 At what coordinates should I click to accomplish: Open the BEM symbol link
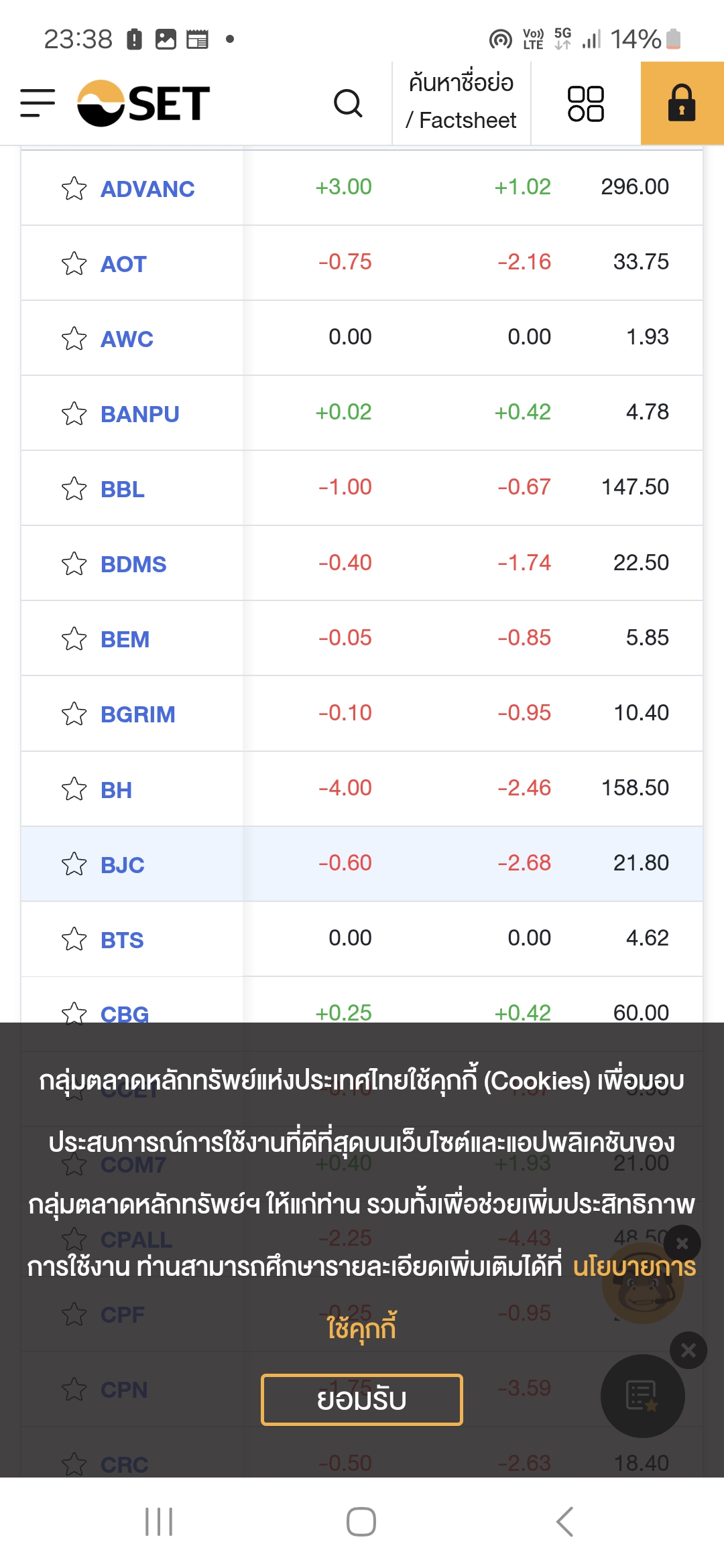[125, 639]
